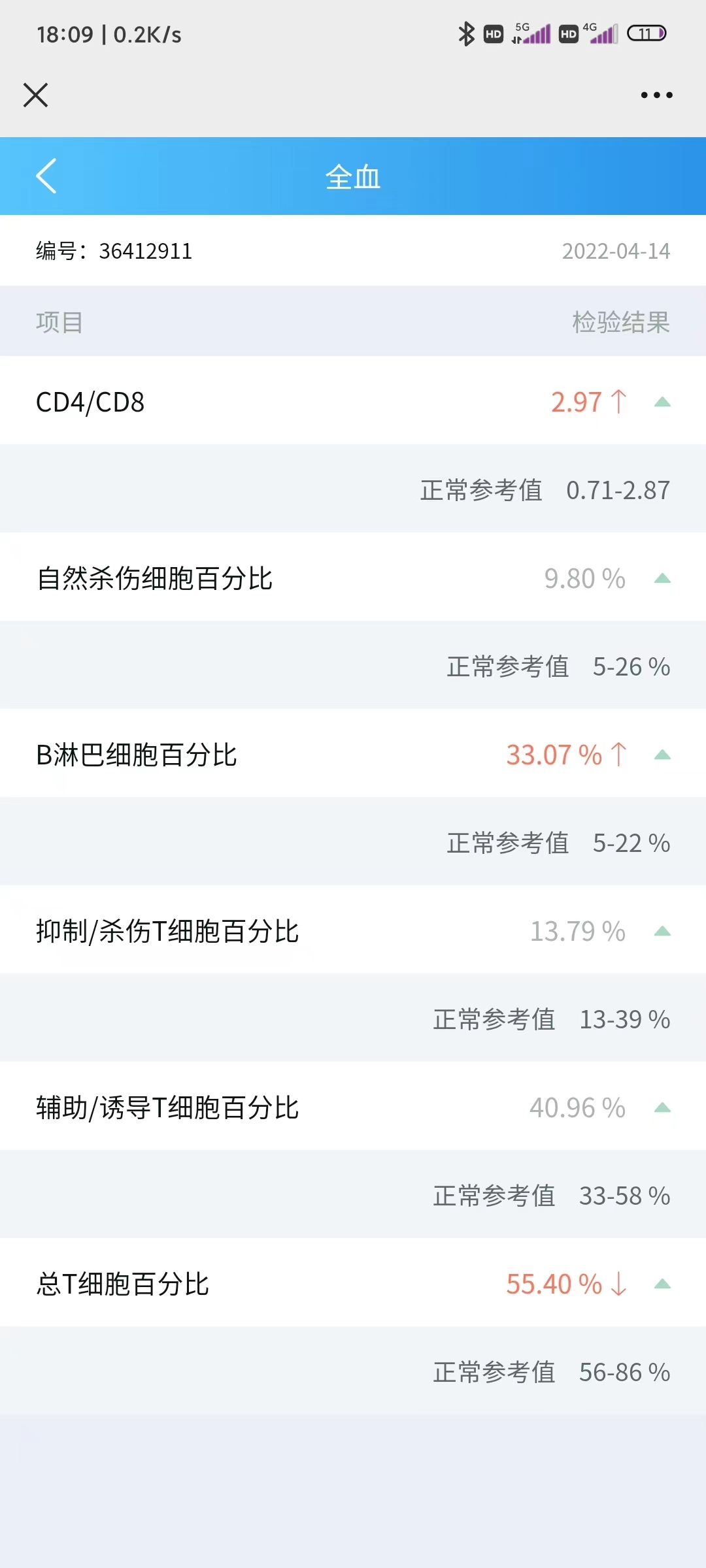Close the mini program page
706x1568 pixels.
coord(36,95)
